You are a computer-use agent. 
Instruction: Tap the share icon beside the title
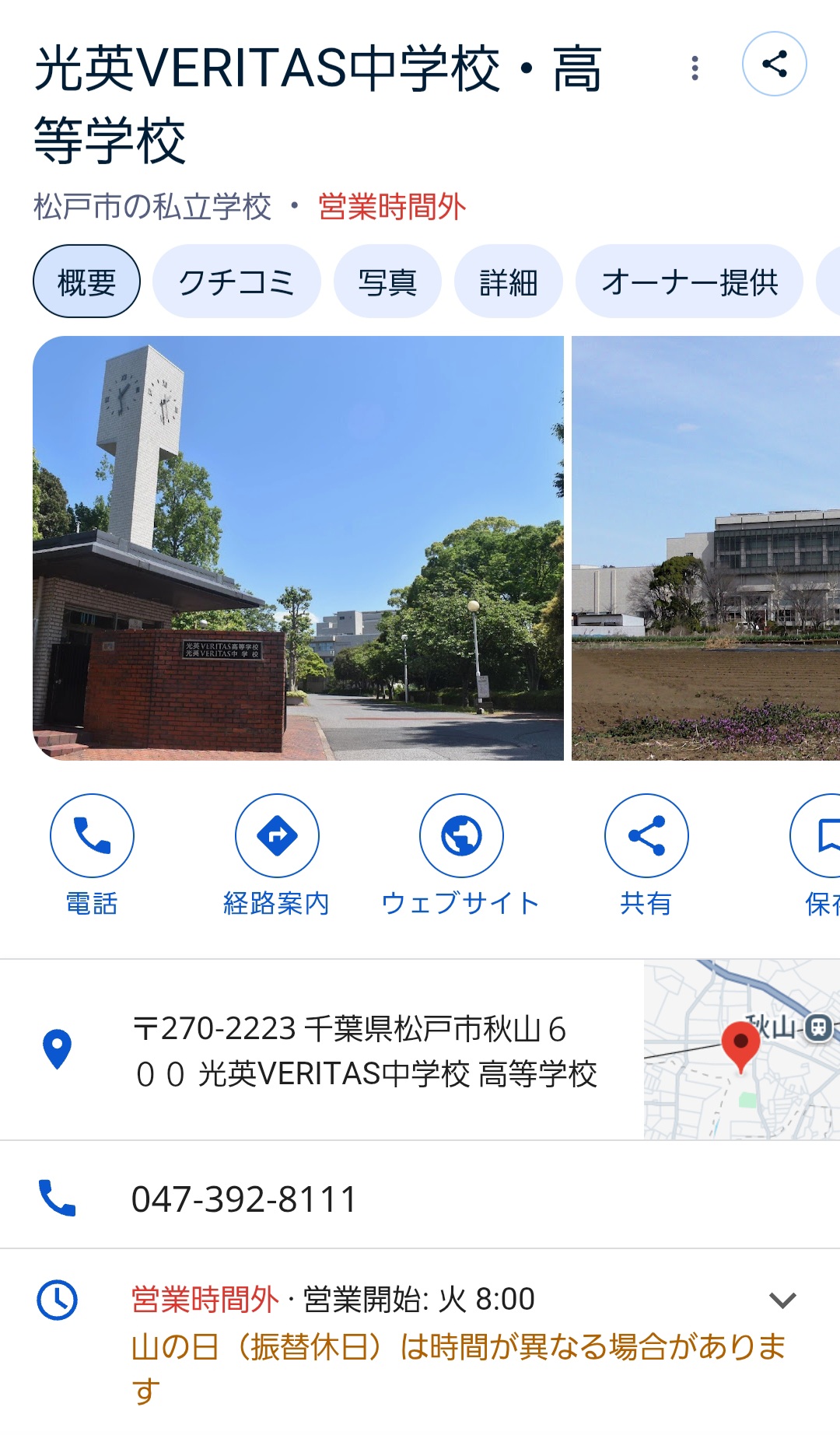pyautogui.click(x=774, y=64)
